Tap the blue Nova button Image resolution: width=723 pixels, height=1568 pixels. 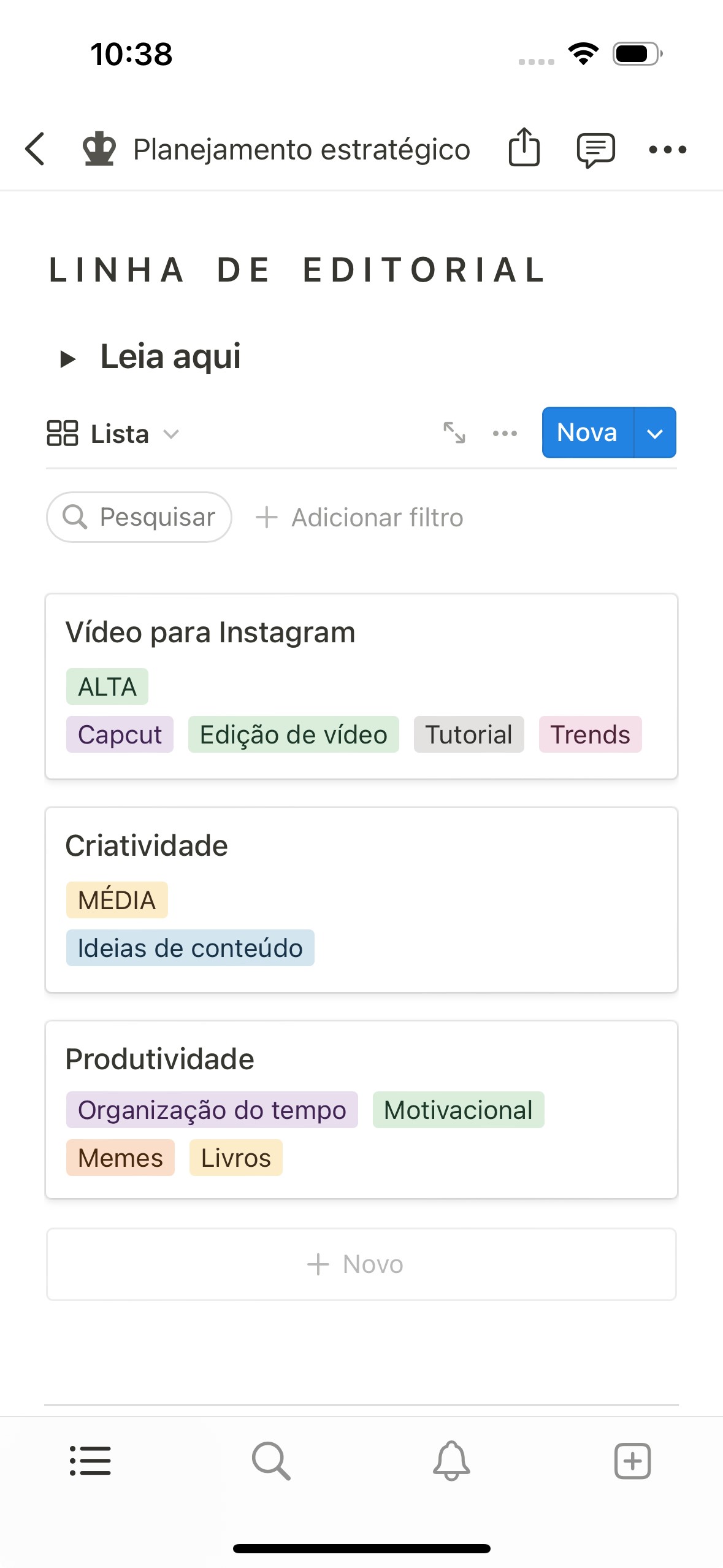(587, 432)
